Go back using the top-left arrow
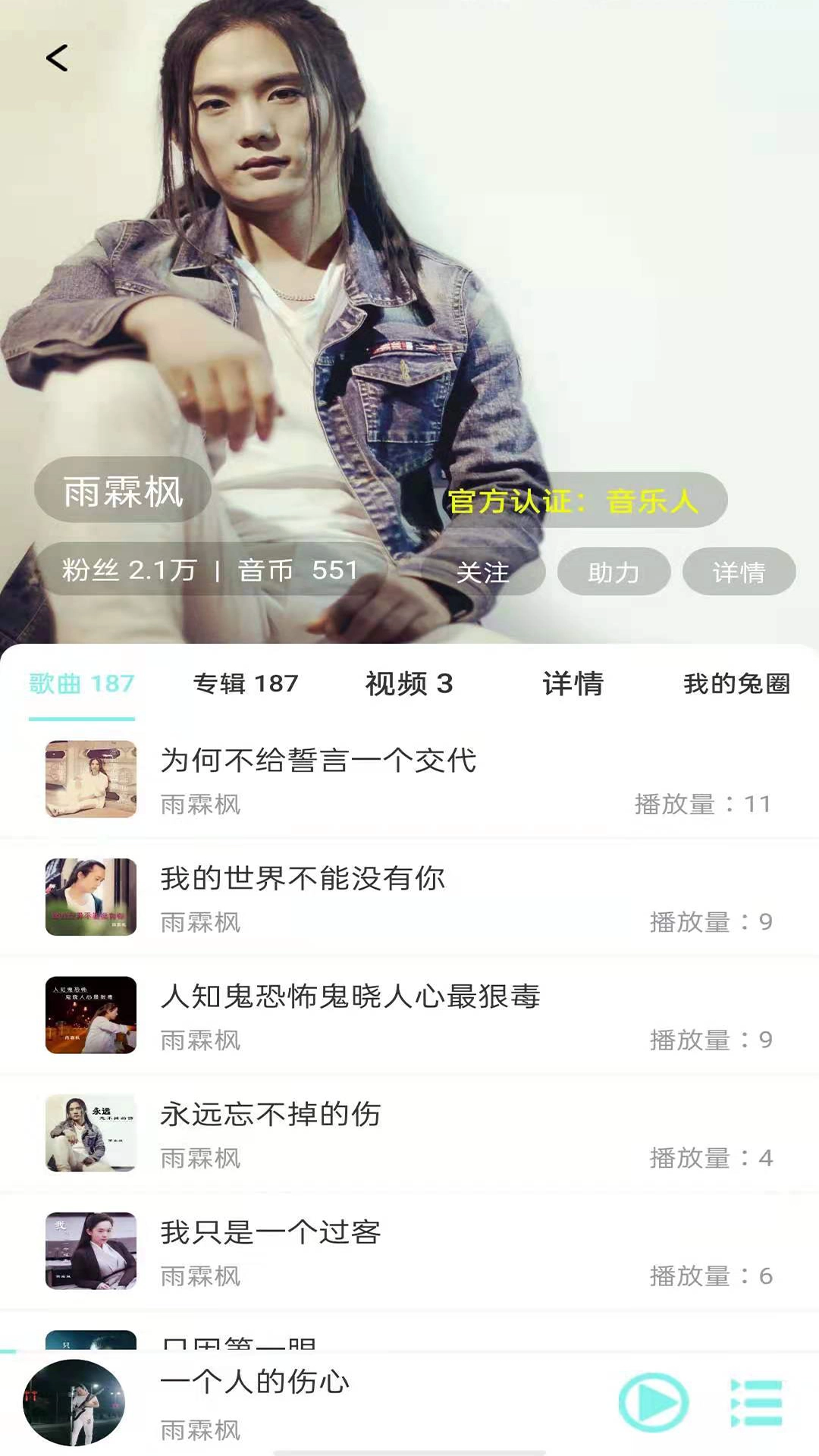Screen dimensions: 819x1456 pos(57,58)
